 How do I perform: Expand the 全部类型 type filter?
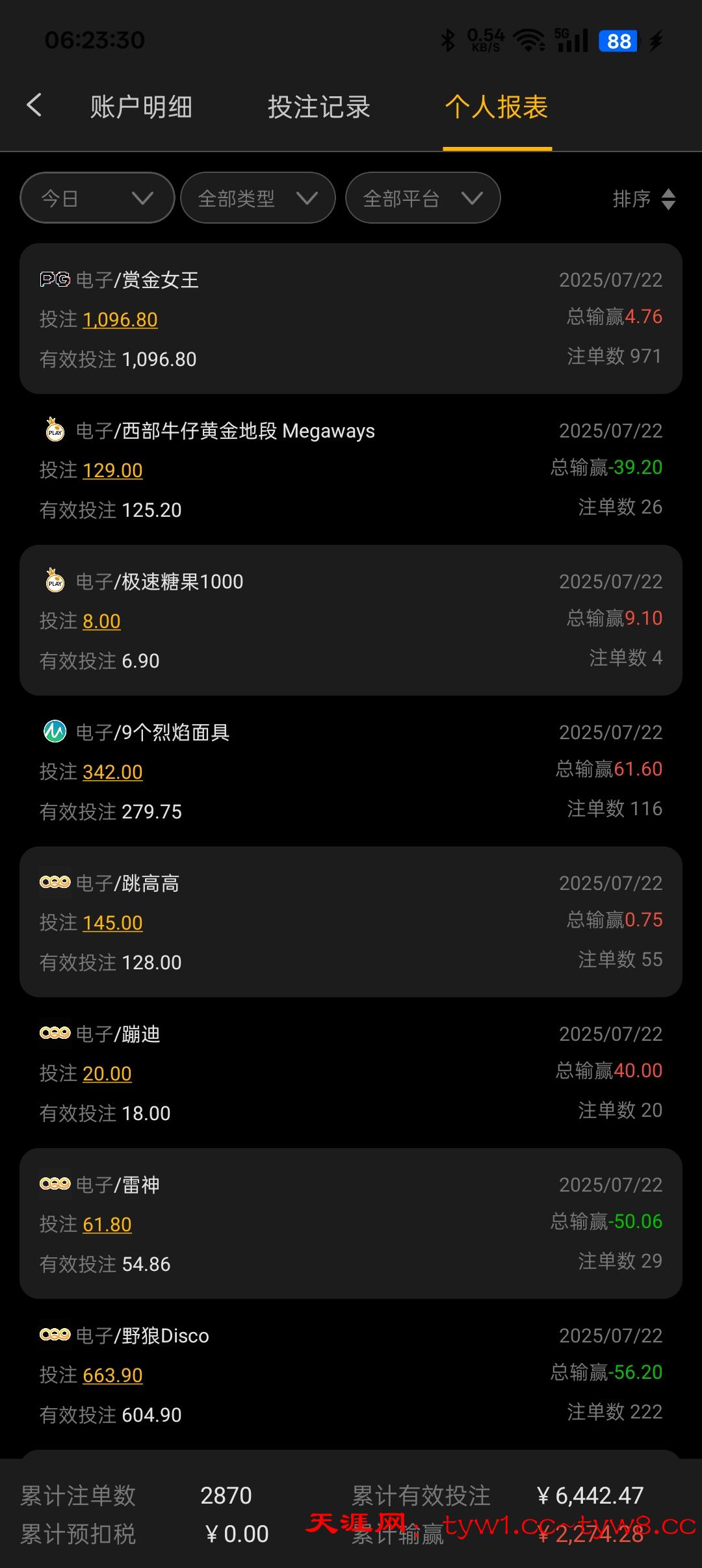pos(257,198)
